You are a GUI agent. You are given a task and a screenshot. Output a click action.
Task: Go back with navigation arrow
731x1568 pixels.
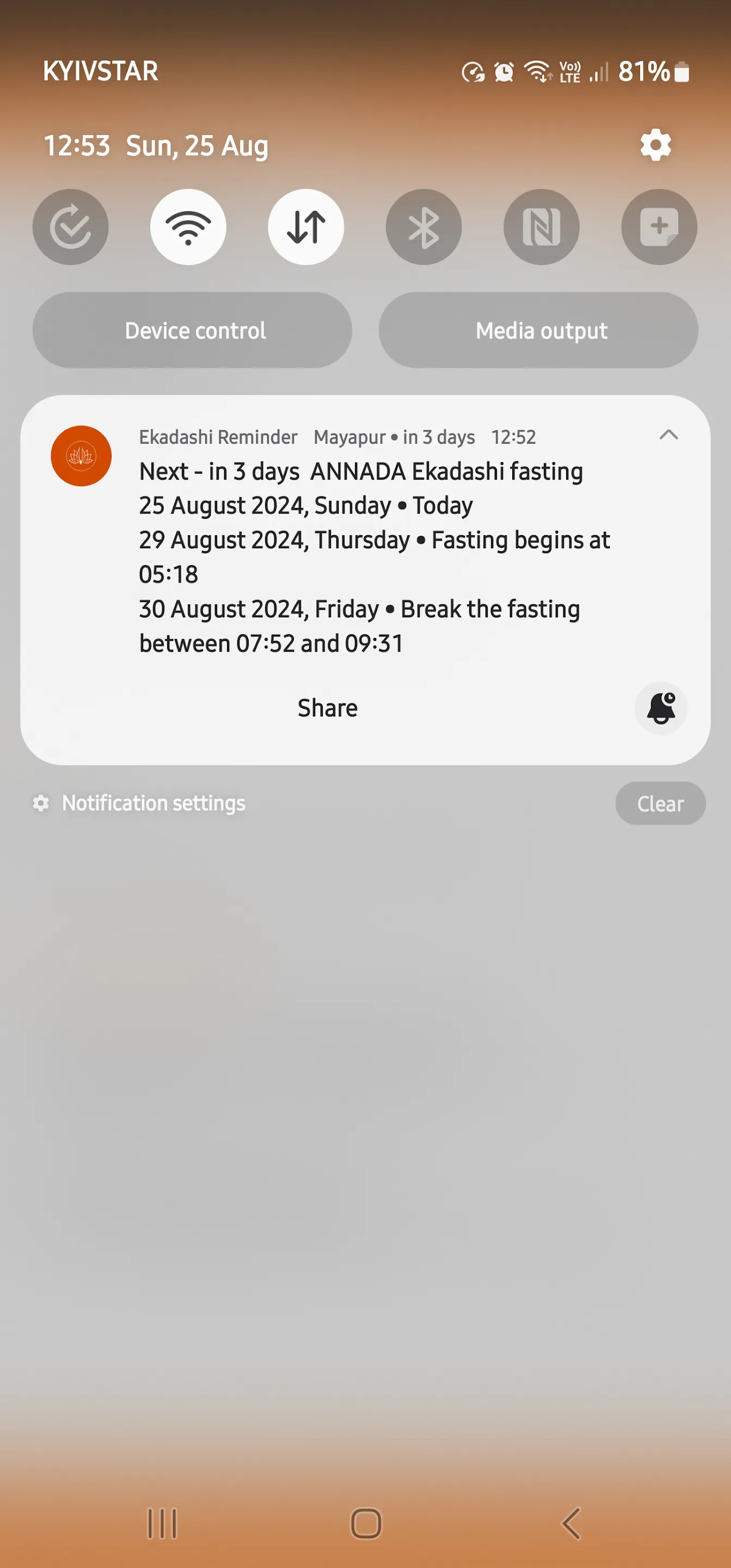click(x=570, y=1523)
